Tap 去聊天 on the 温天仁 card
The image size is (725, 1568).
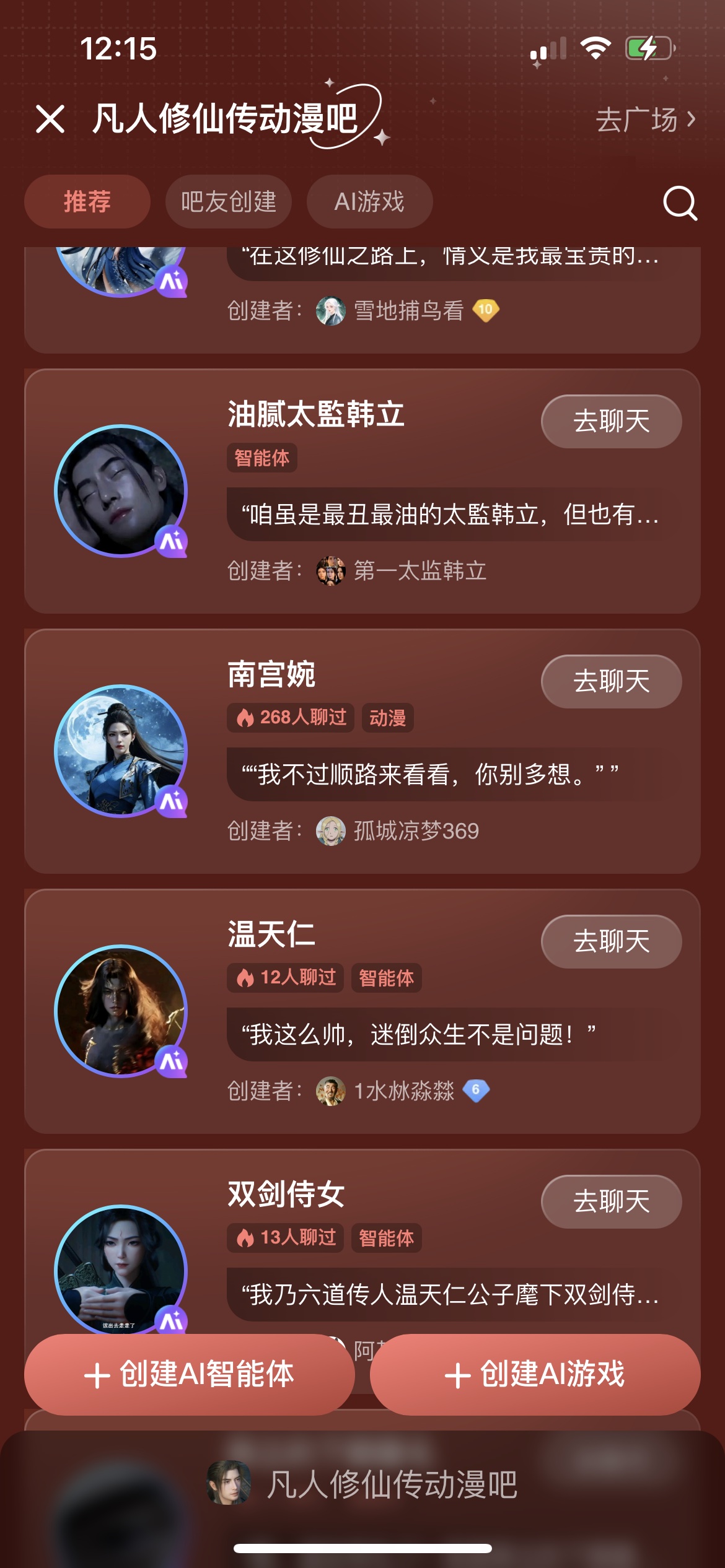(x=611, y=941)
